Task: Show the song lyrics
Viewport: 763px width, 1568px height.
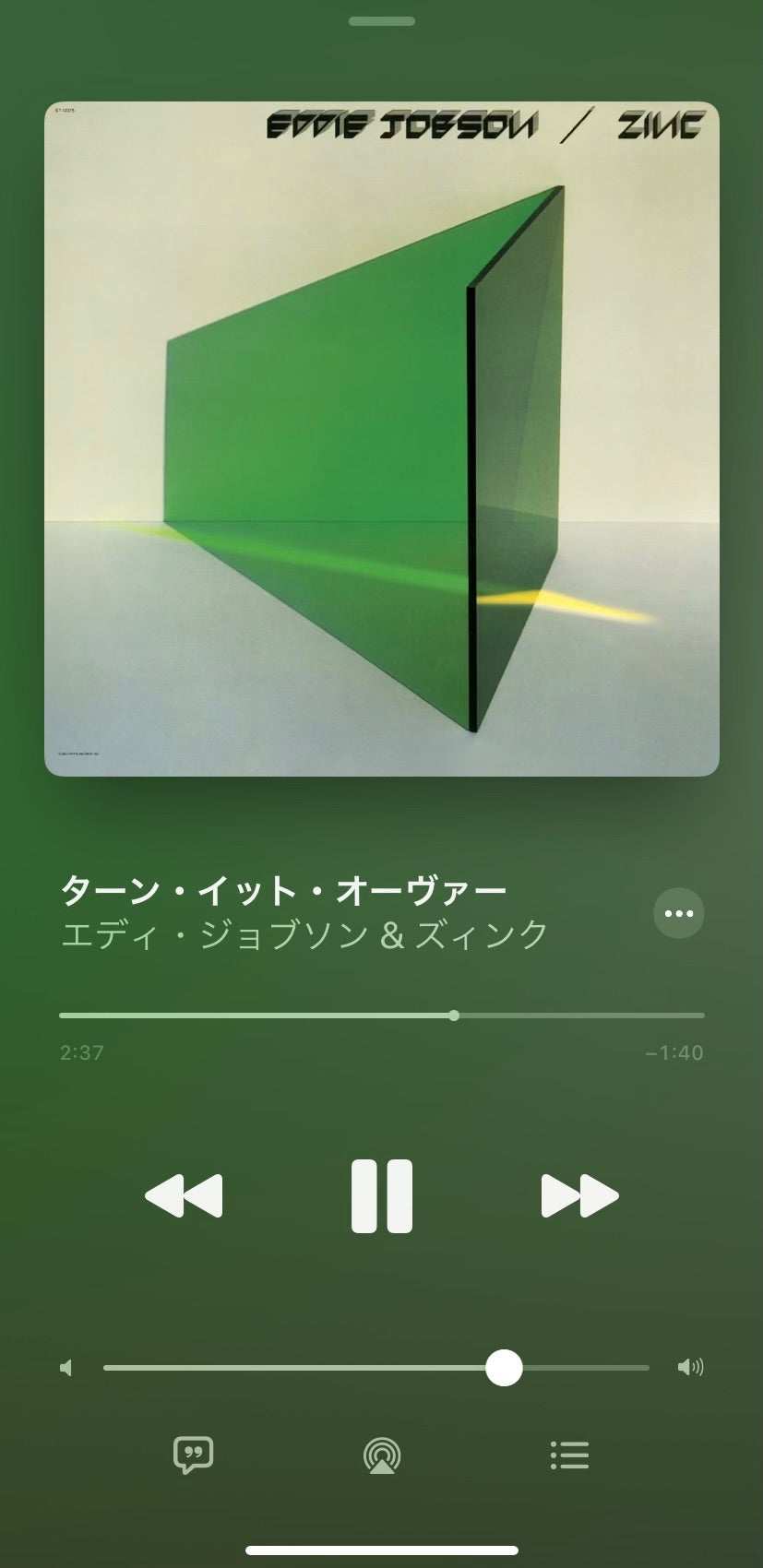Action: [x=193, y=1455]
